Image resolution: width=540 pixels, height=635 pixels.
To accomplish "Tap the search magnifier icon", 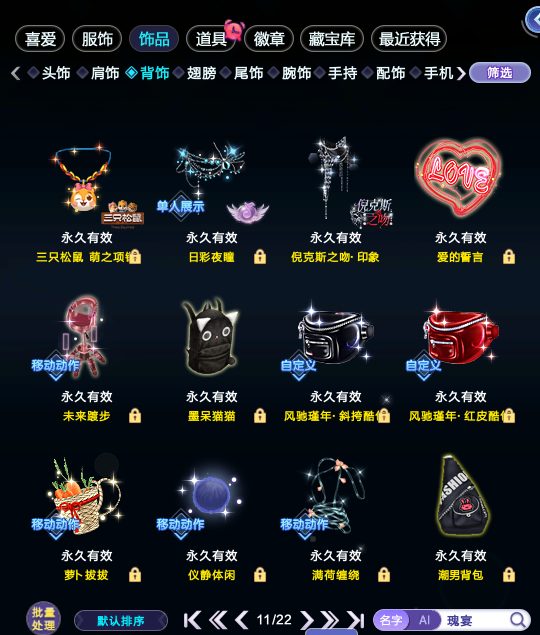I will (x=517, y=620).
